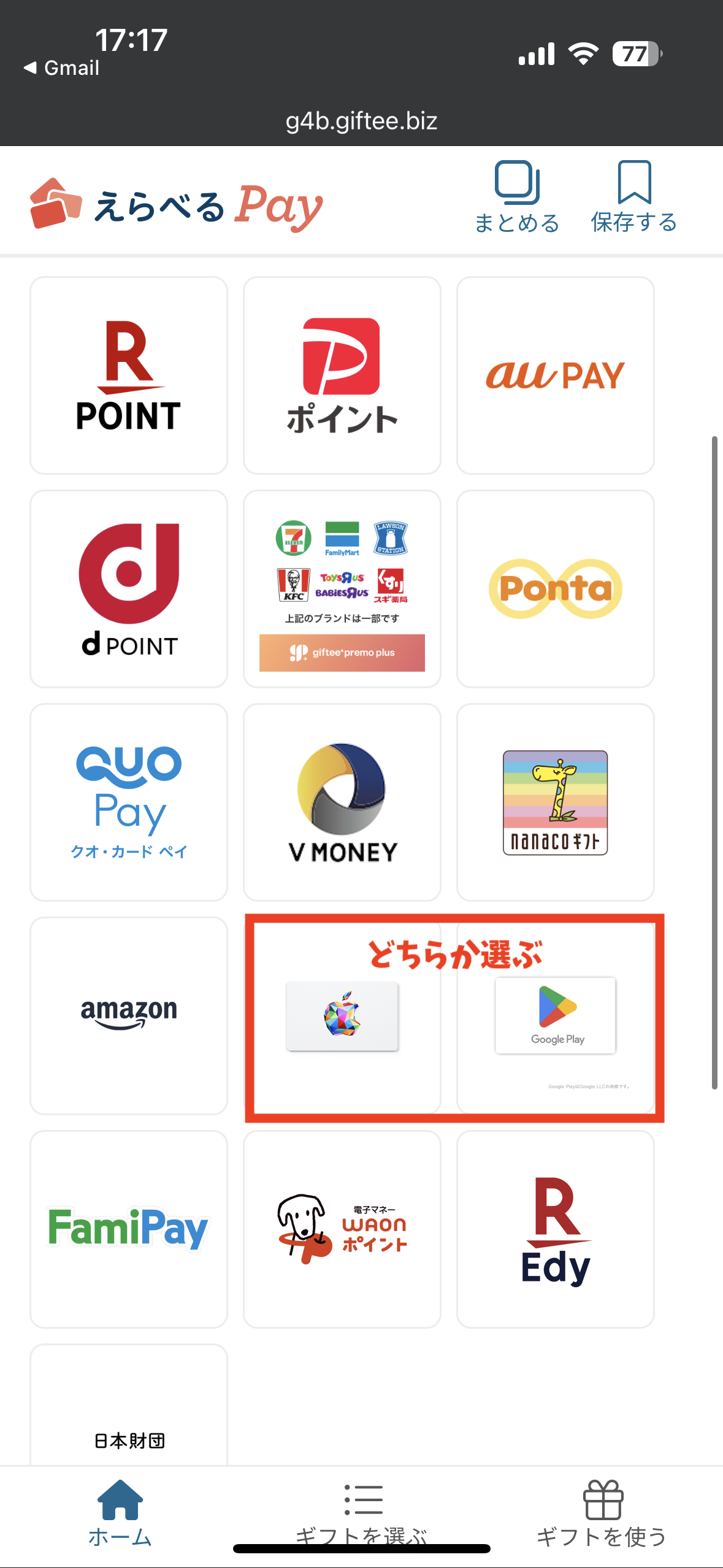Choose the Google Play gift card
Screen dimensions: 723x1568
coord(555,1017)
